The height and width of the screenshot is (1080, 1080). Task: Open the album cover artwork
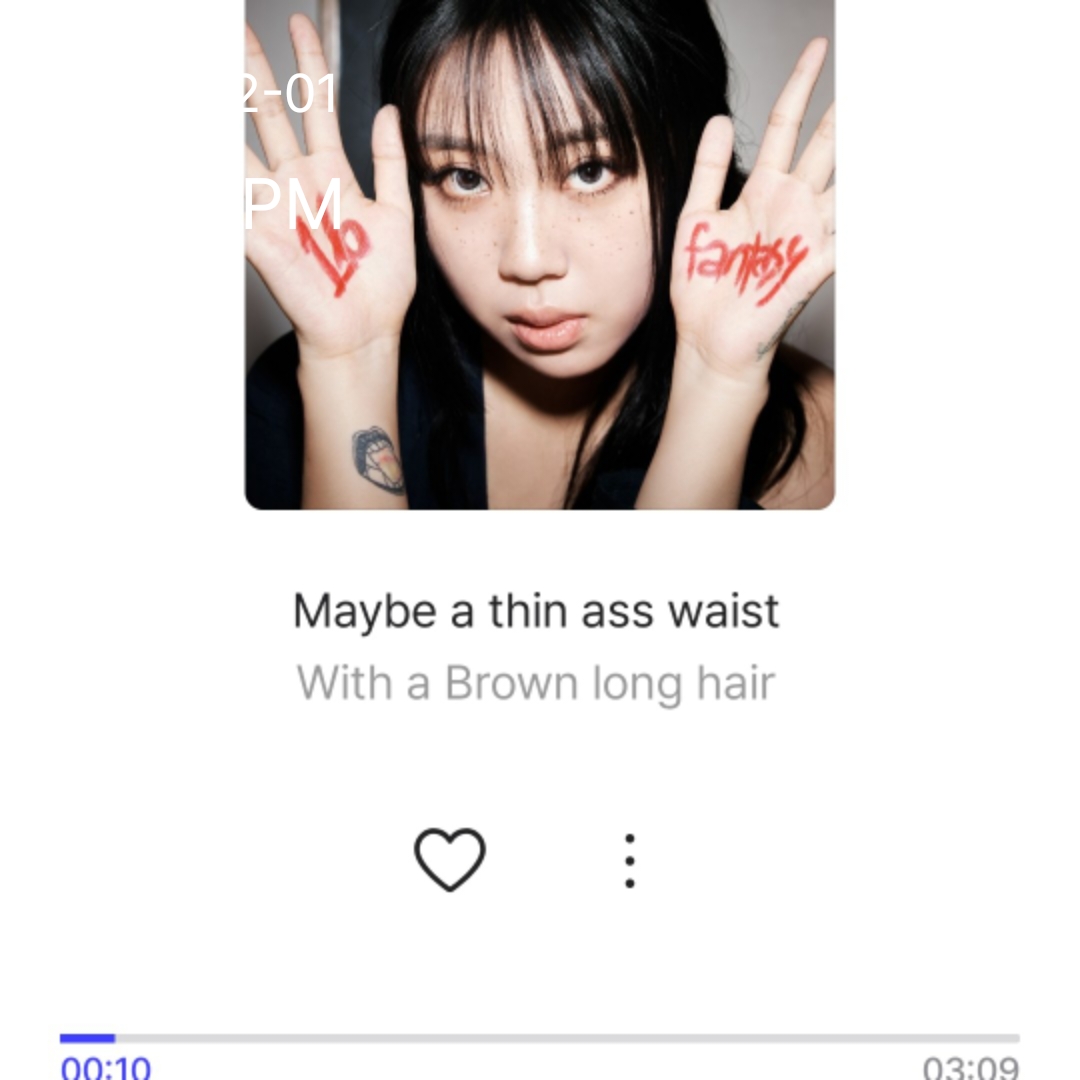tap(539, 253)
